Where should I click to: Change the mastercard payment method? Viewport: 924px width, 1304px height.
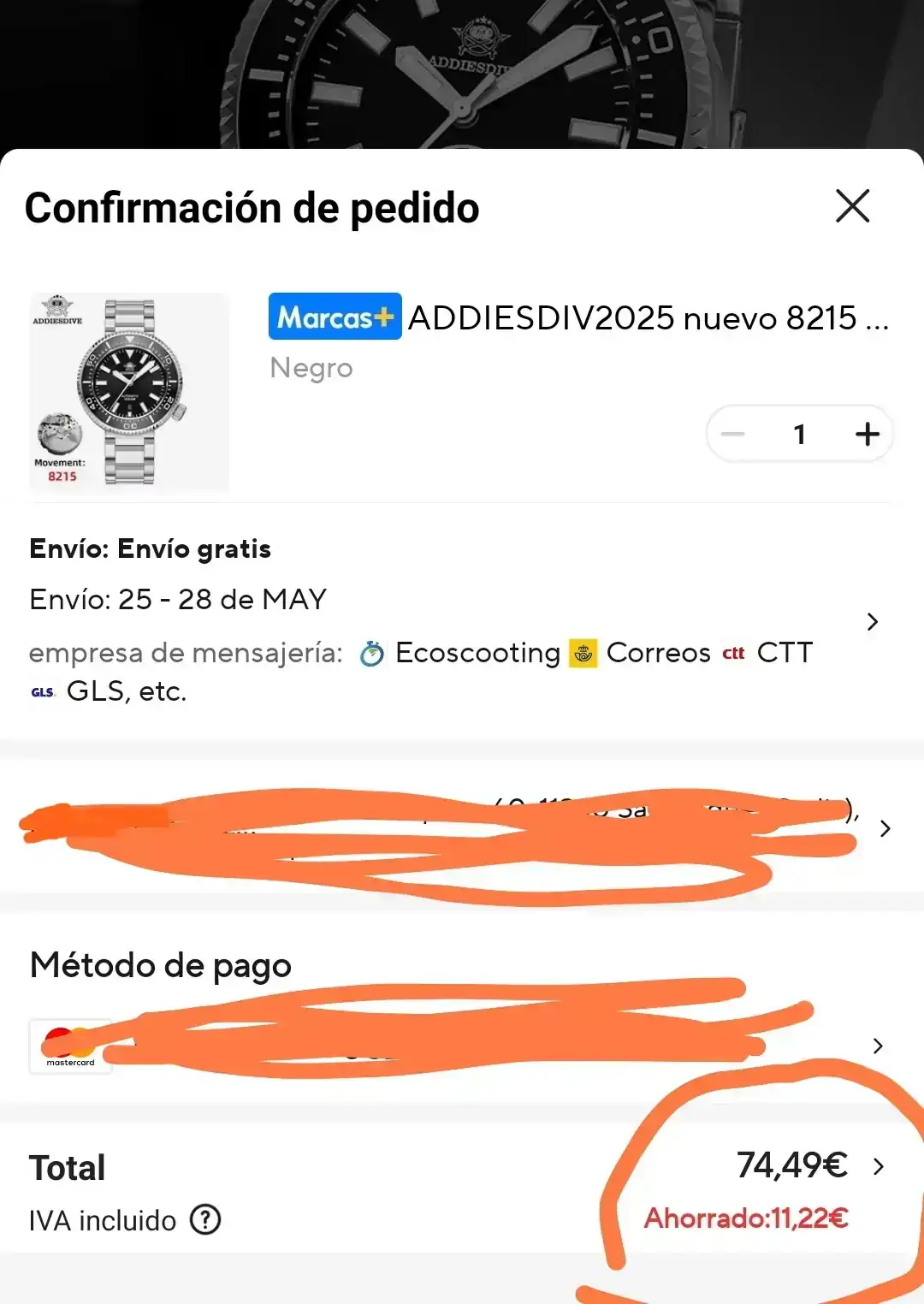coord(460,1046)
